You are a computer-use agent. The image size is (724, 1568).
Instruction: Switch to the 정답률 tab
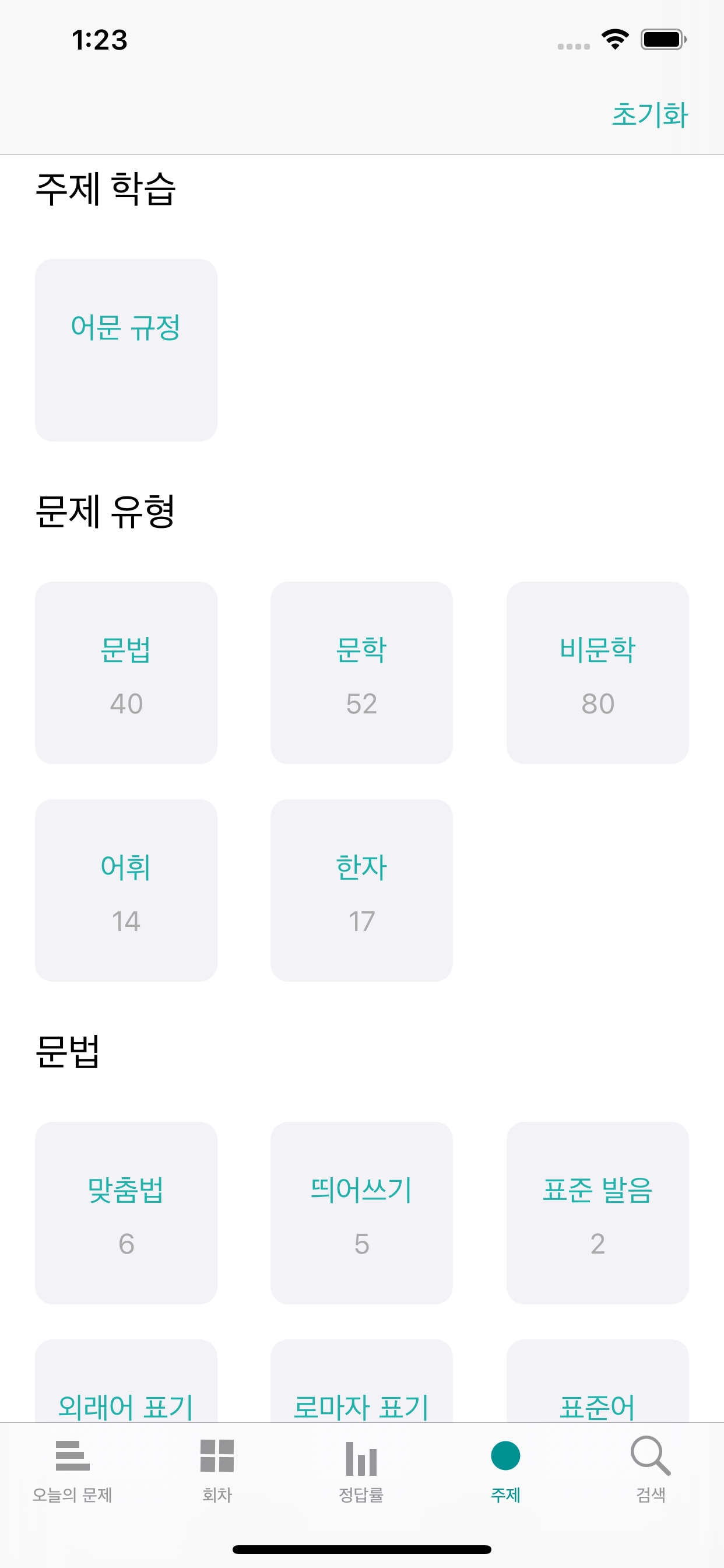[361, 1470]
